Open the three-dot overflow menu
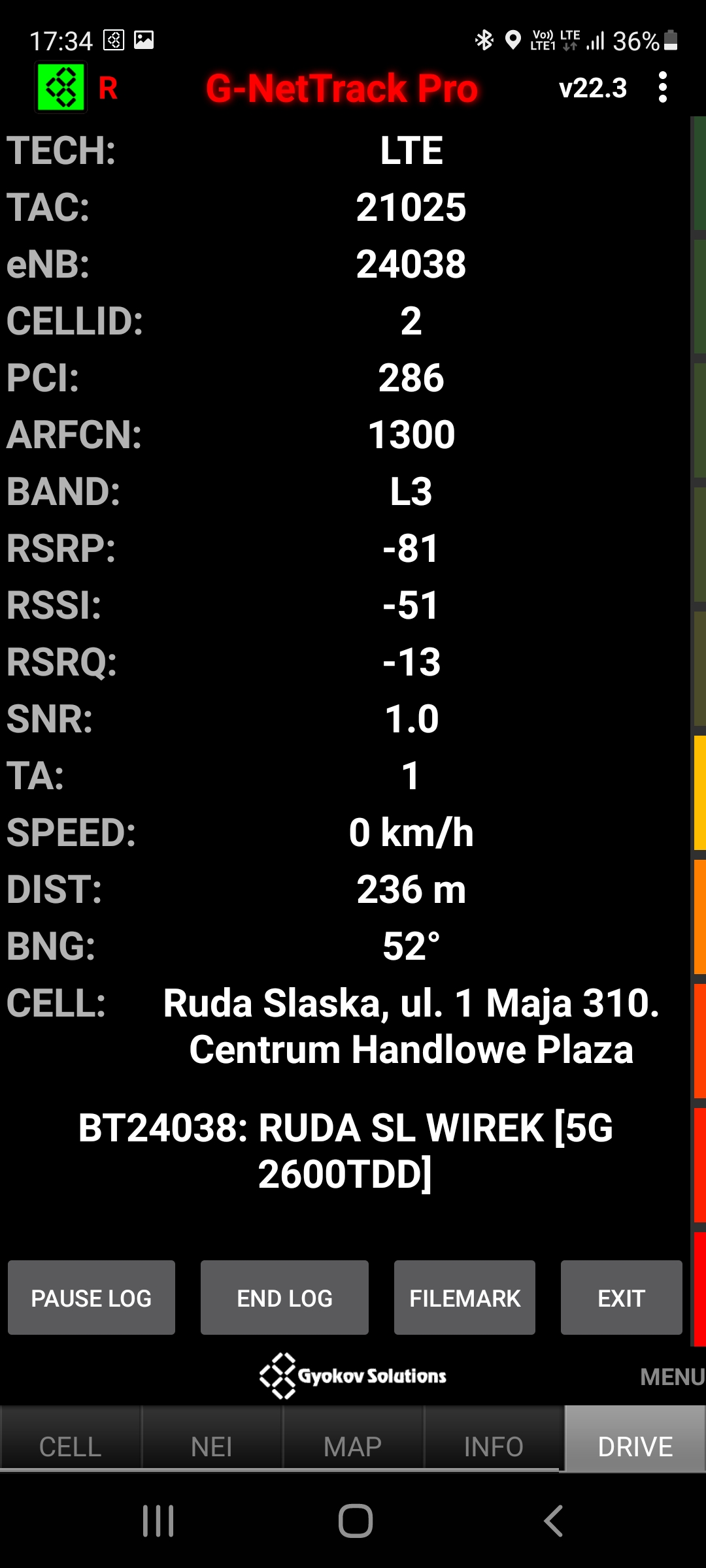 click(662, 88)
